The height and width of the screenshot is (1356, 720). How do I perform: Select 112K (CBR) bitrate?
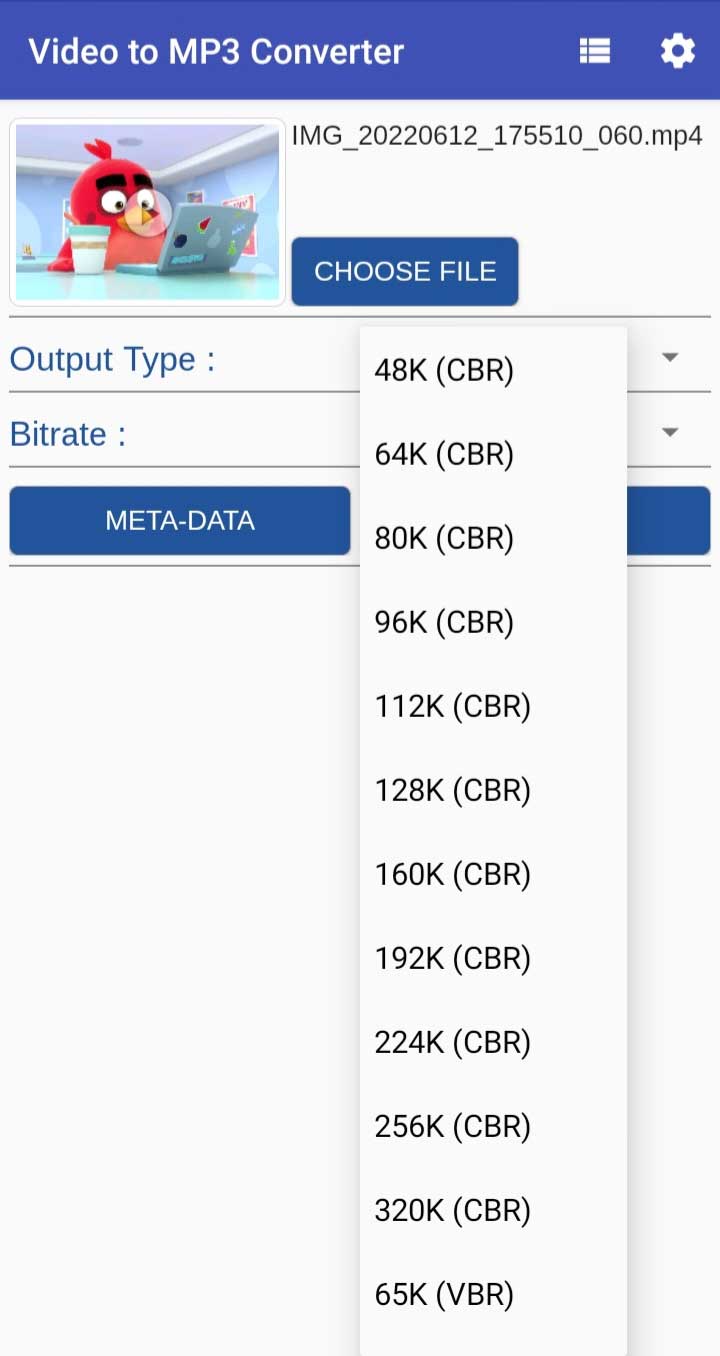[493, 706]
